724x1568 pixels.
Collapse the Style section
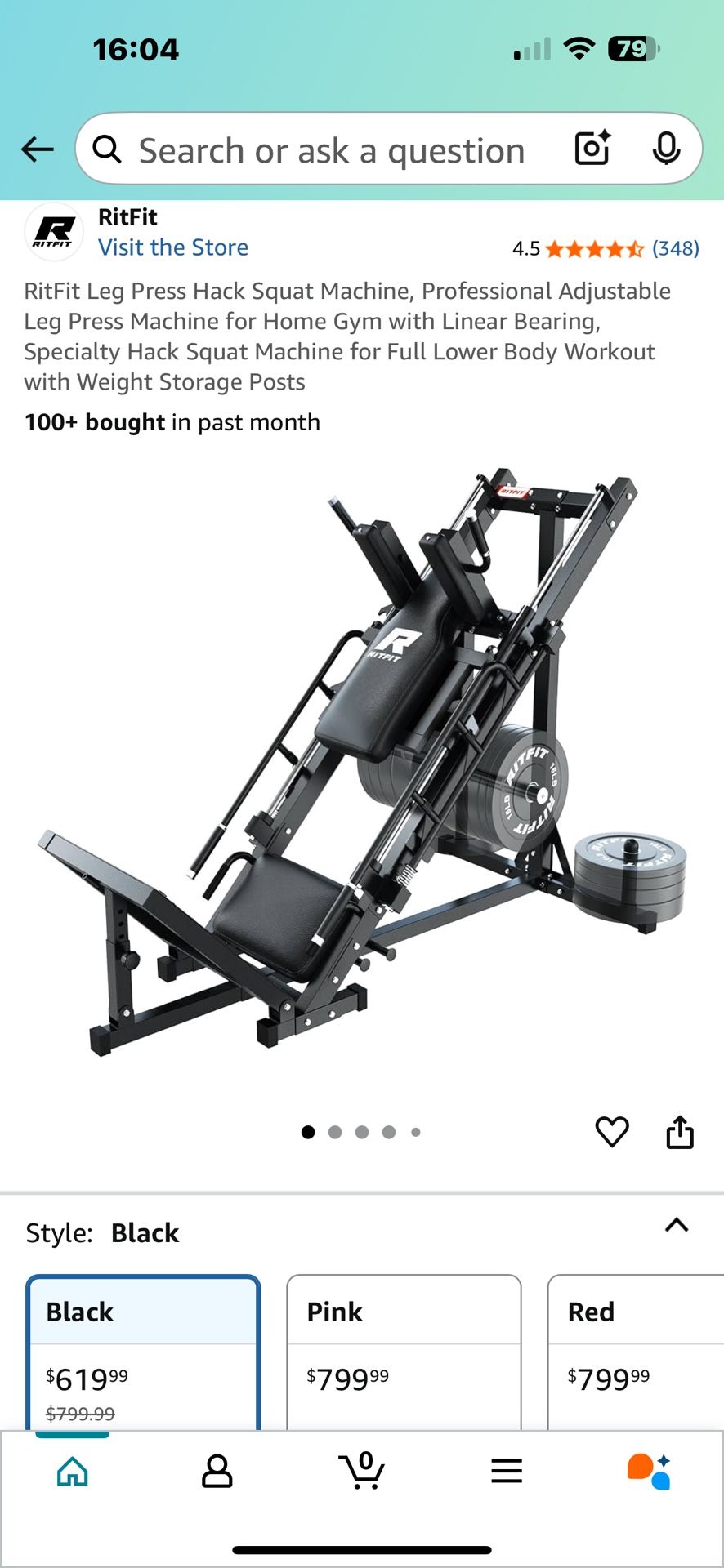(x=677, y=1225)
